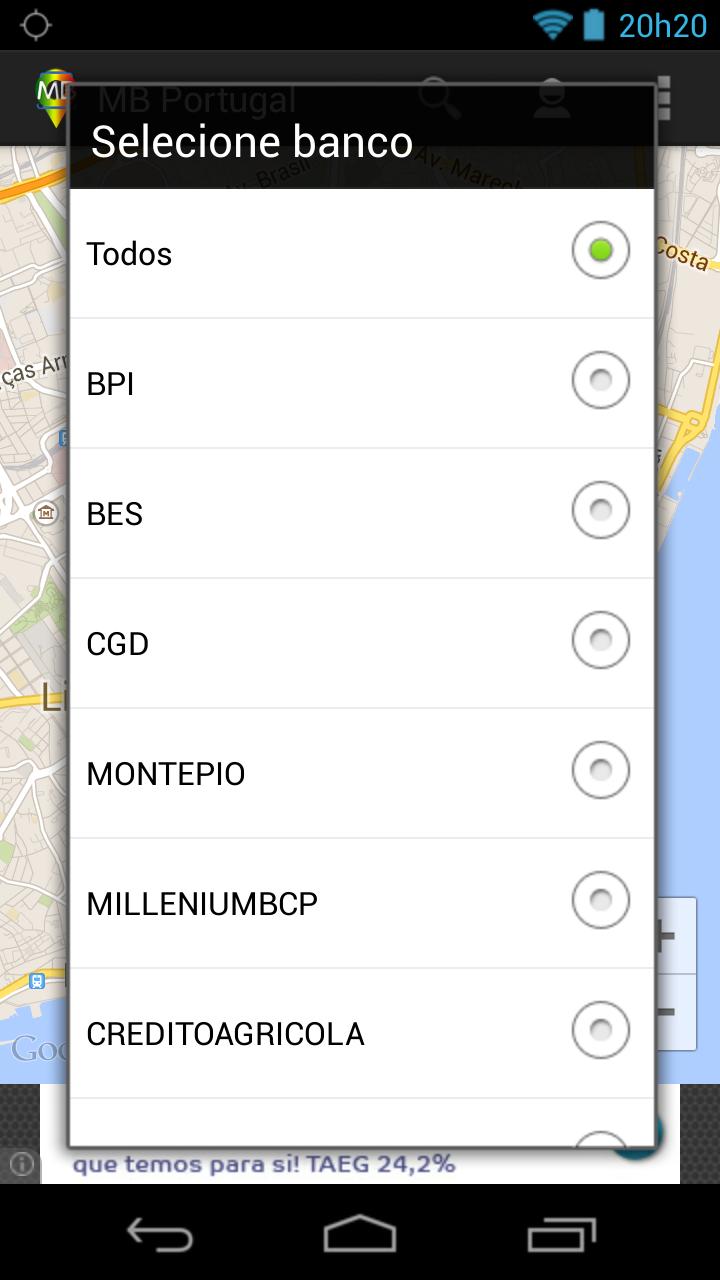
Task: Tap the clock showing 20h20
Action: pos(662,25)
